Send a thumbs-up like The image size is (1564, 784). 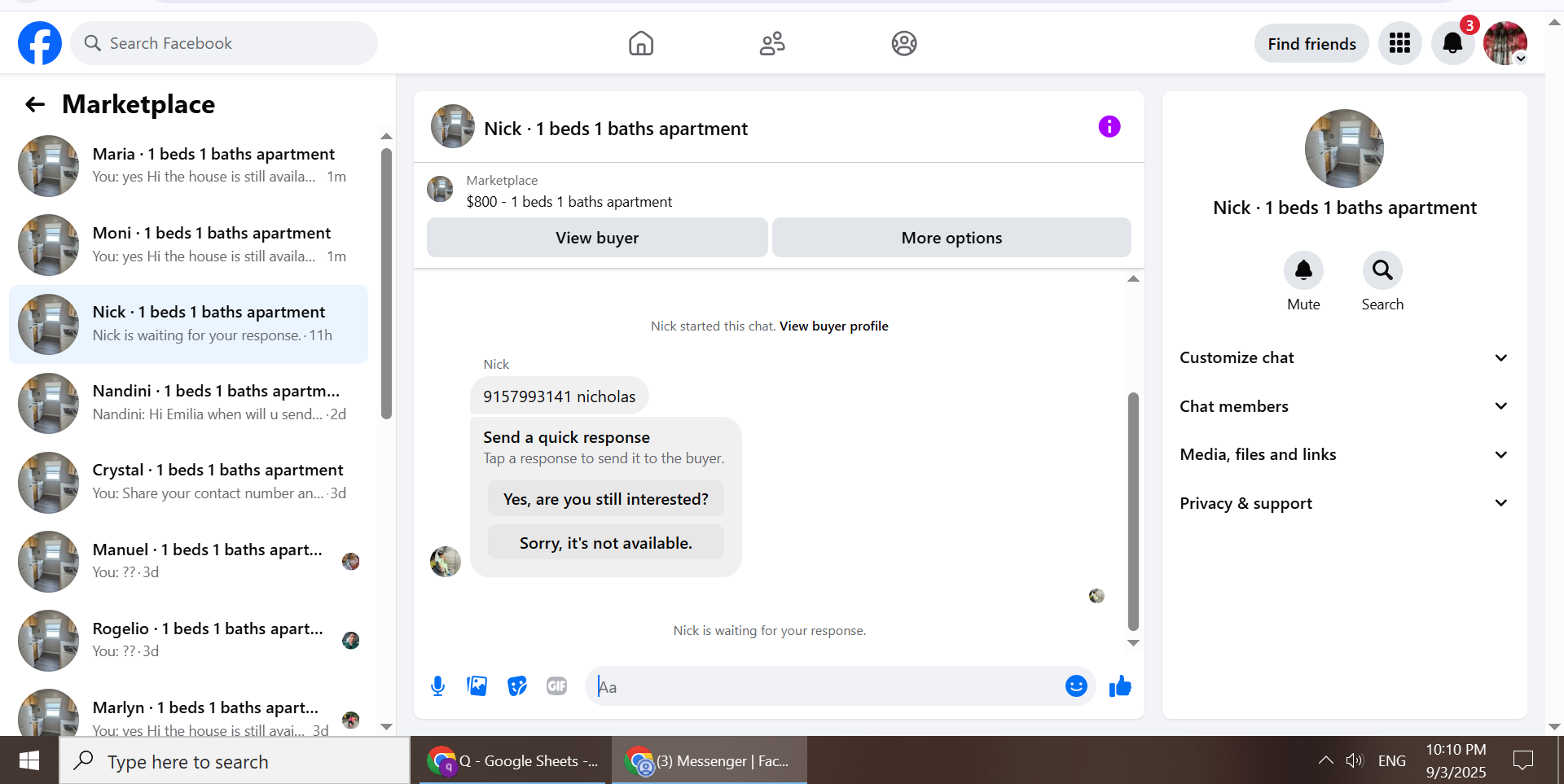[x=1120, y=686]
